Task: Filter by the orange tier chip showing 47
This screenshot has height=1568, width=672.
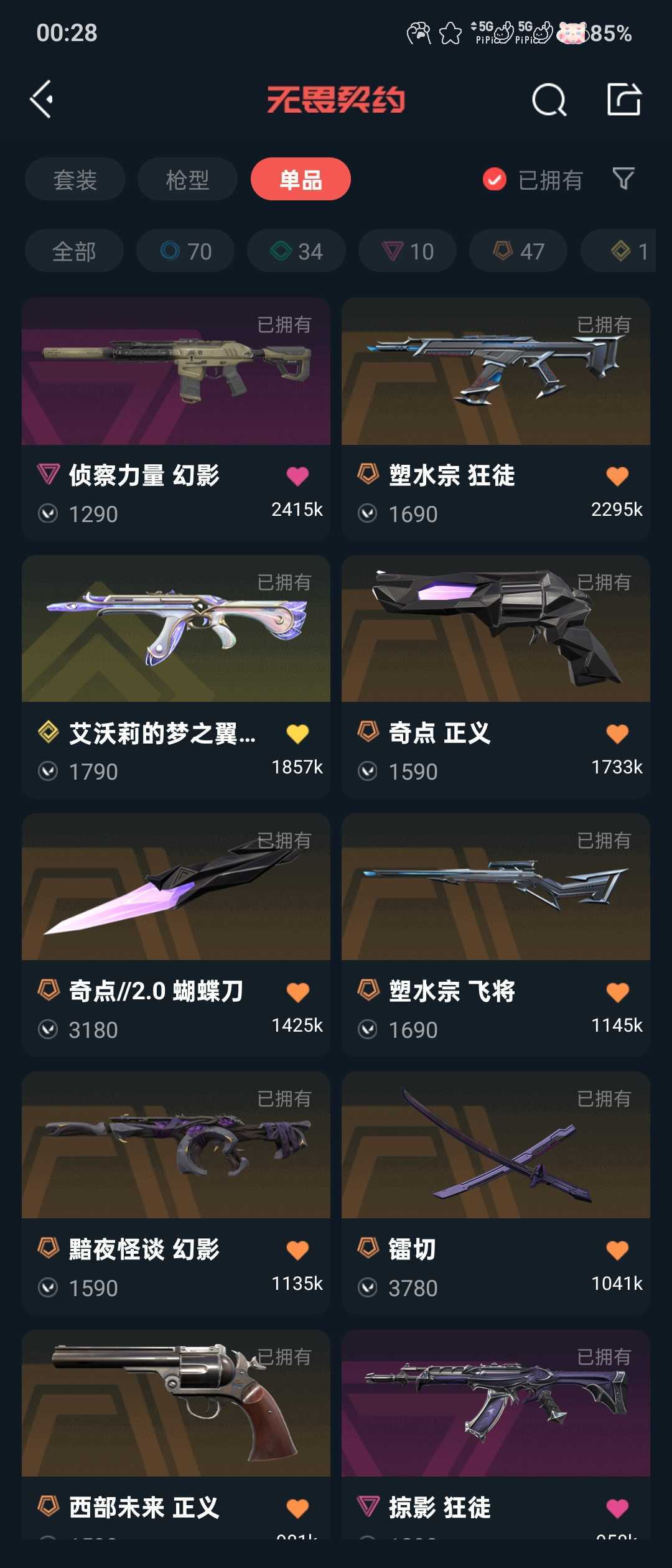Action: (518, 251)
